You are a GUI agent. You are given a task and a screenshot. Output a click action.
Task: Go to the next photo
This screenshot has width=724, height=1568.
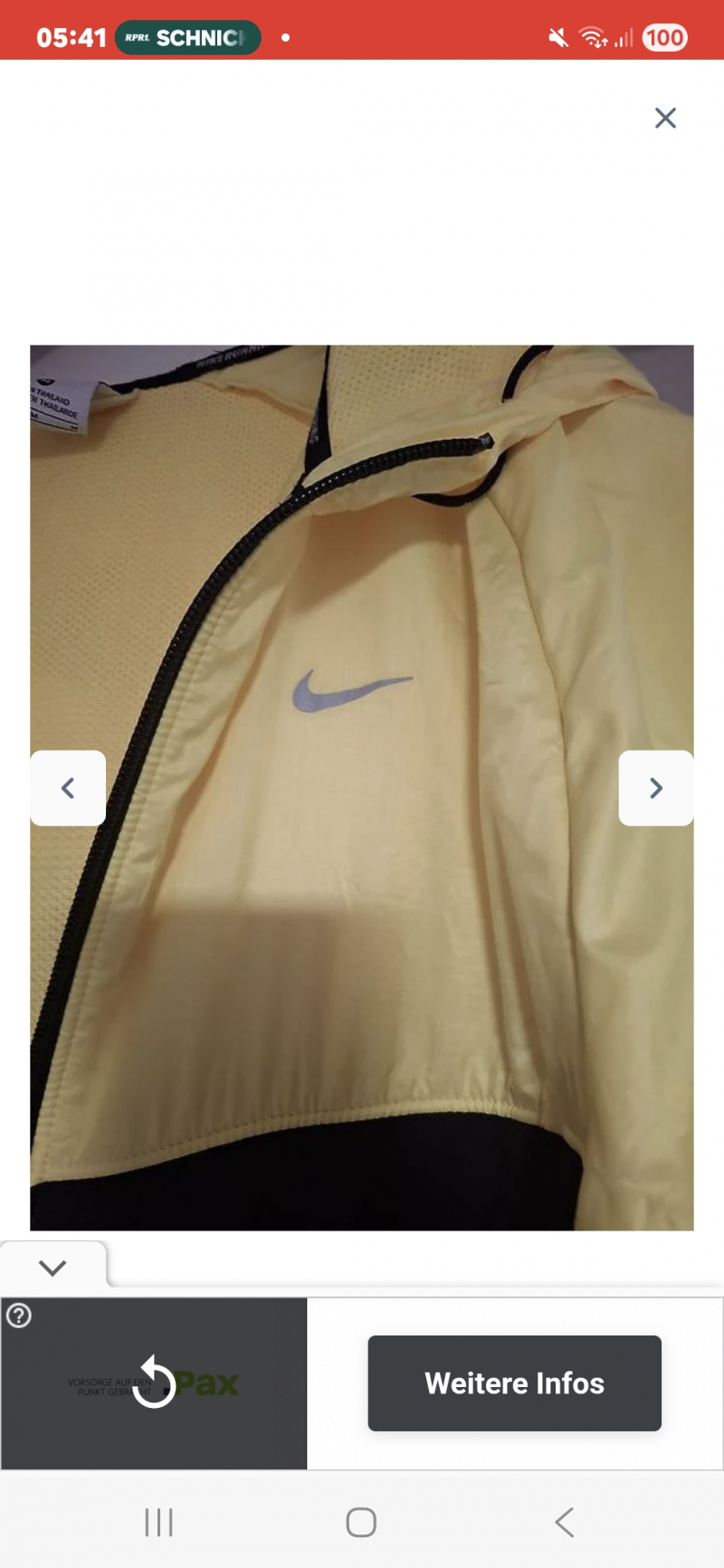pos(656,788)
